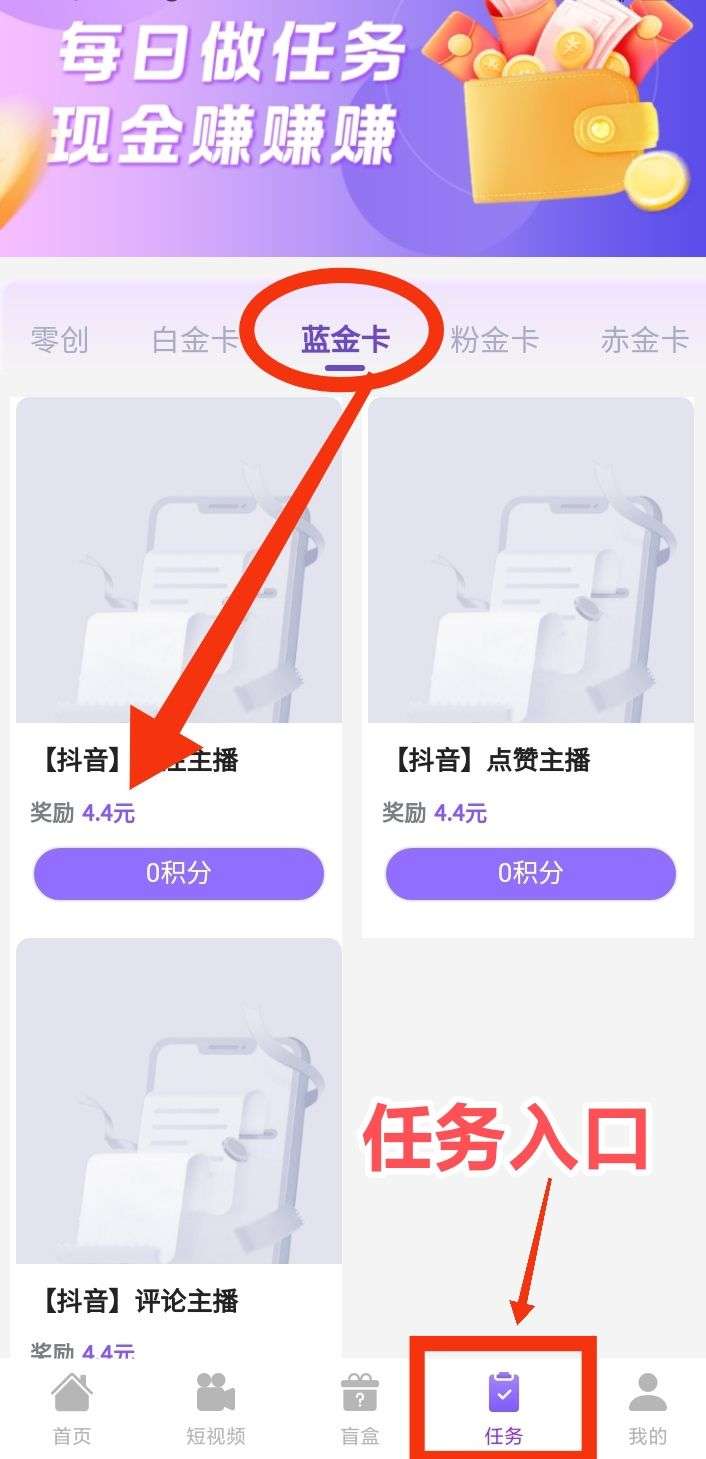Screen dimensions: 706x1459
Task: Go to the 我的 profile tab
Action: tap(647, 1410)
